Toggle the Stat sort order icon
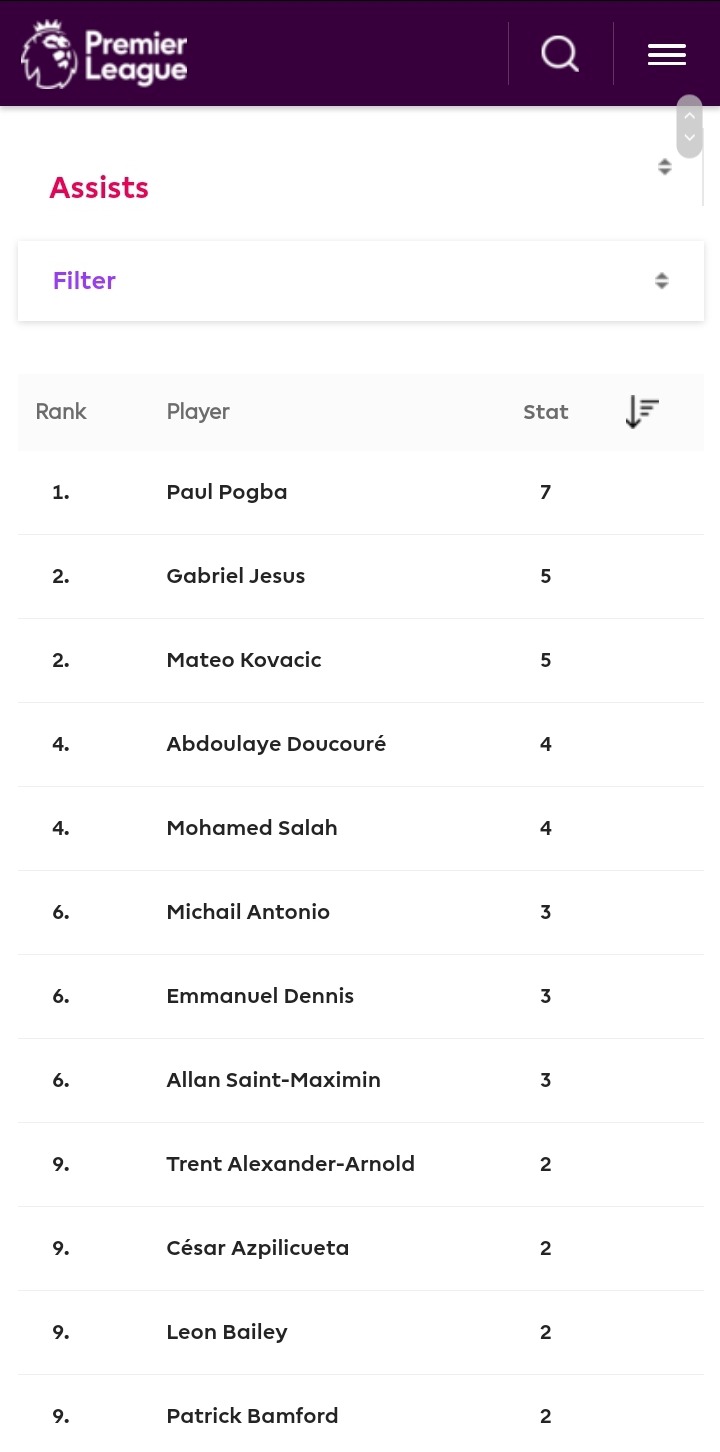The height and width of the screenshot is (1452, 720). click(x=642, y=412)
